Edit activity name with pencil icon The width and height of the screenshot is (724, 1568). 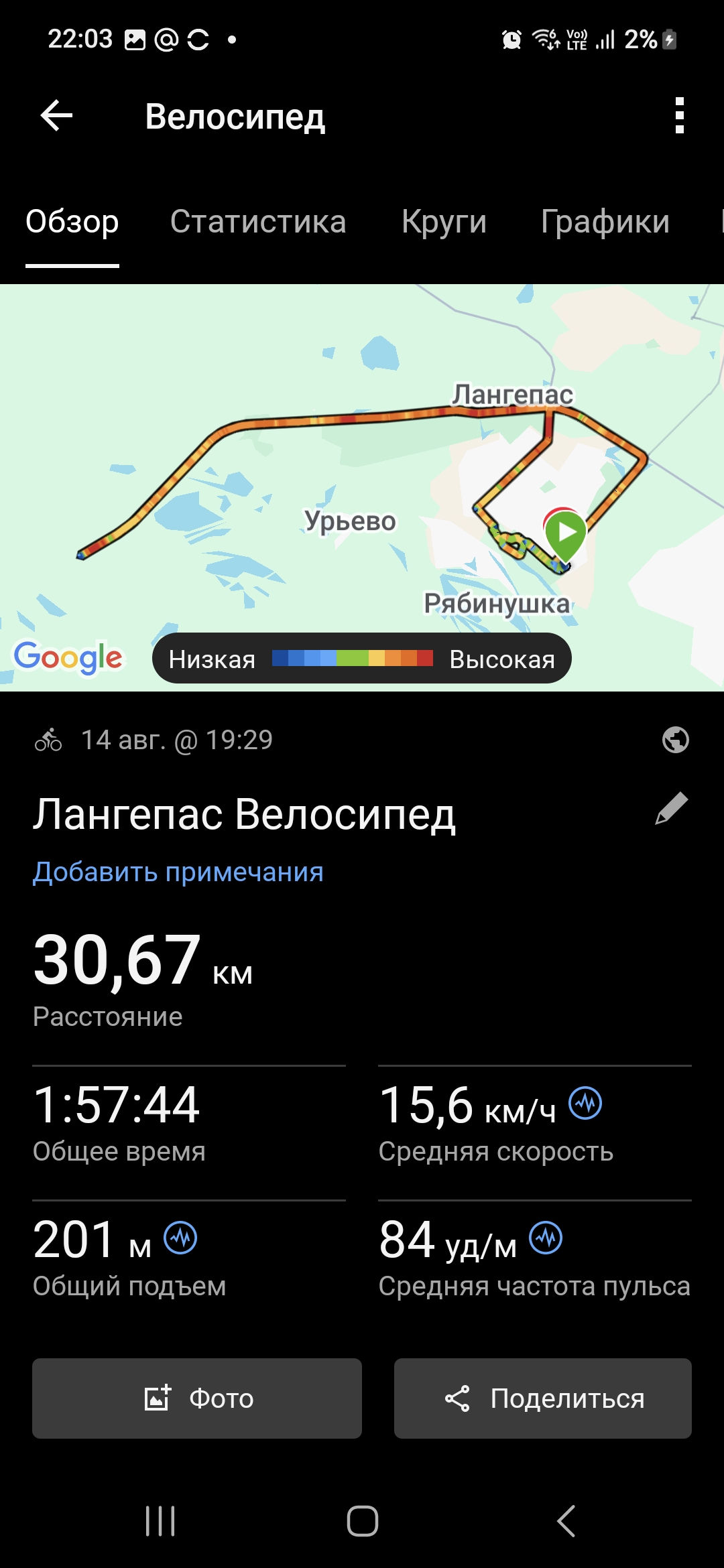coord(672,808)
